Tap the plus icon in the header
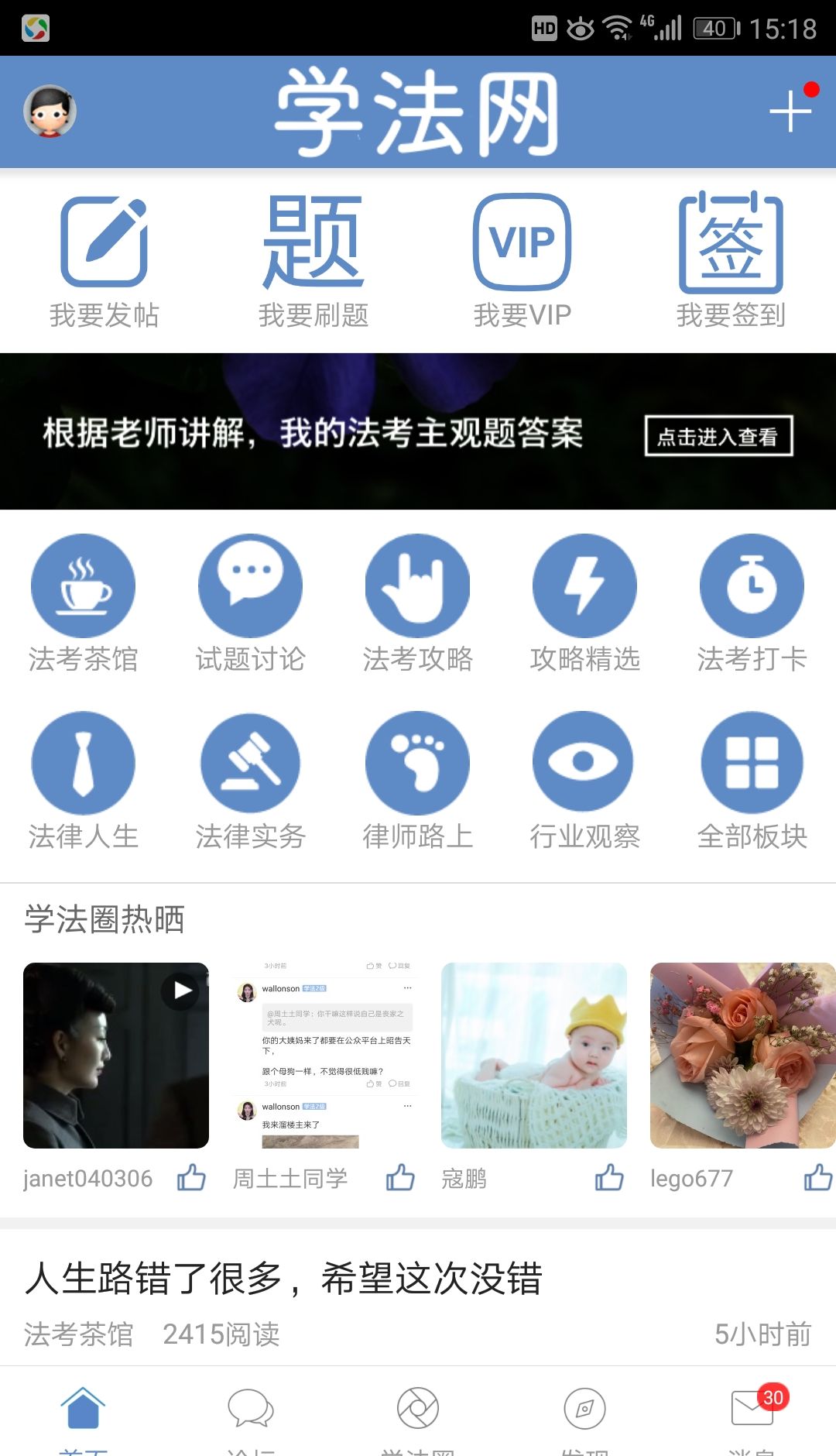Viewport: 836px width, 1456px height. [x=790, y=112]
